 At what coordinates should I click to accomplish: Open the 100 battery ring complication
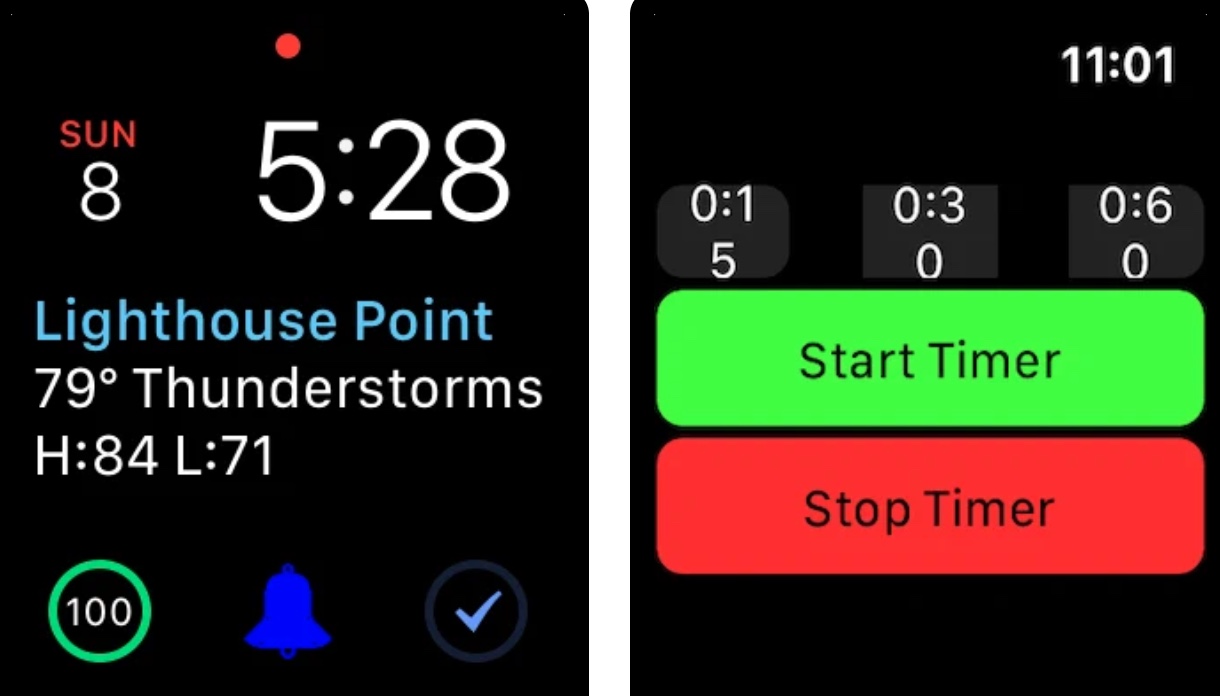point(100,611)
